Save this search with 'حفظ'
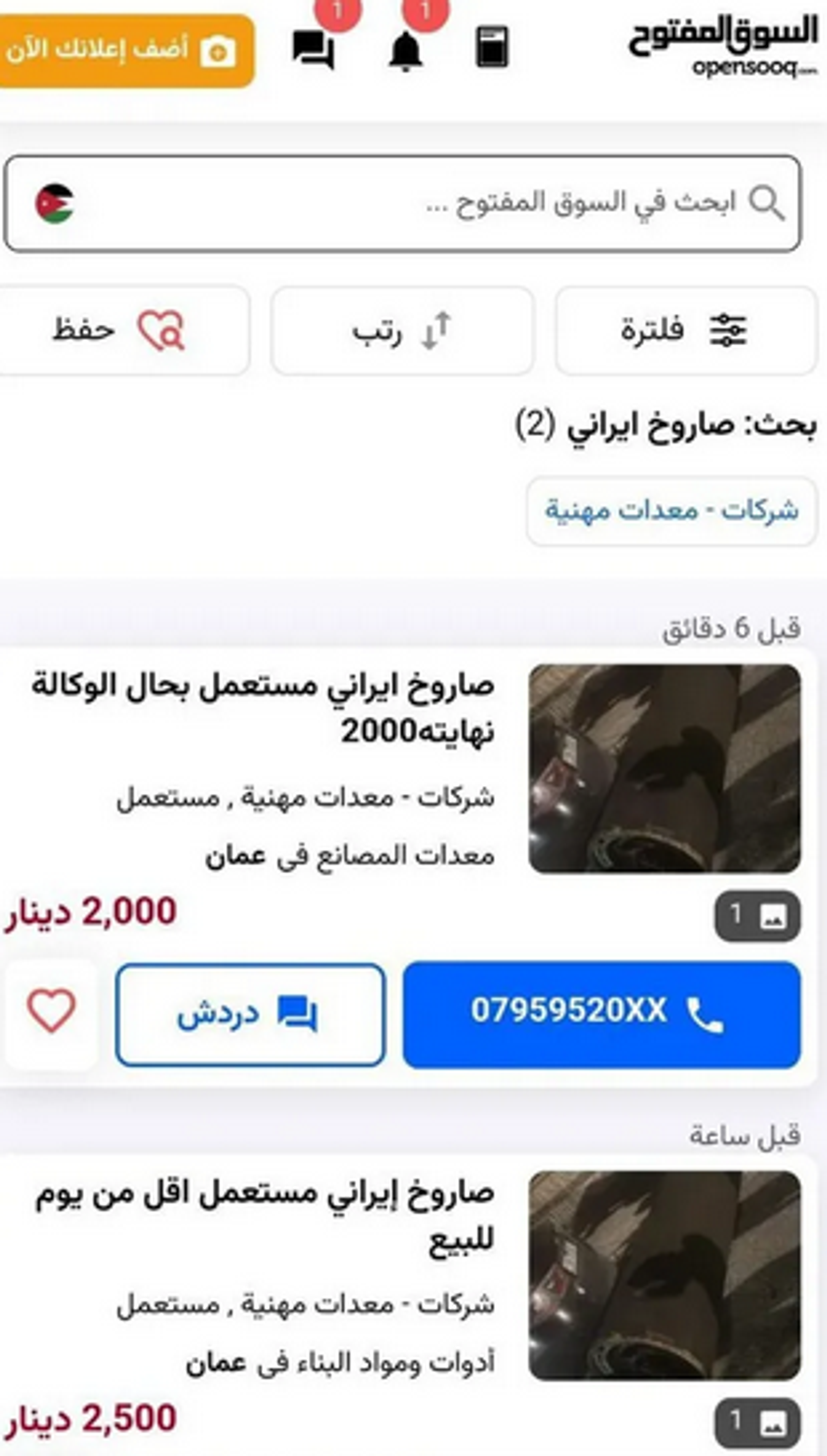 [120, 330]
